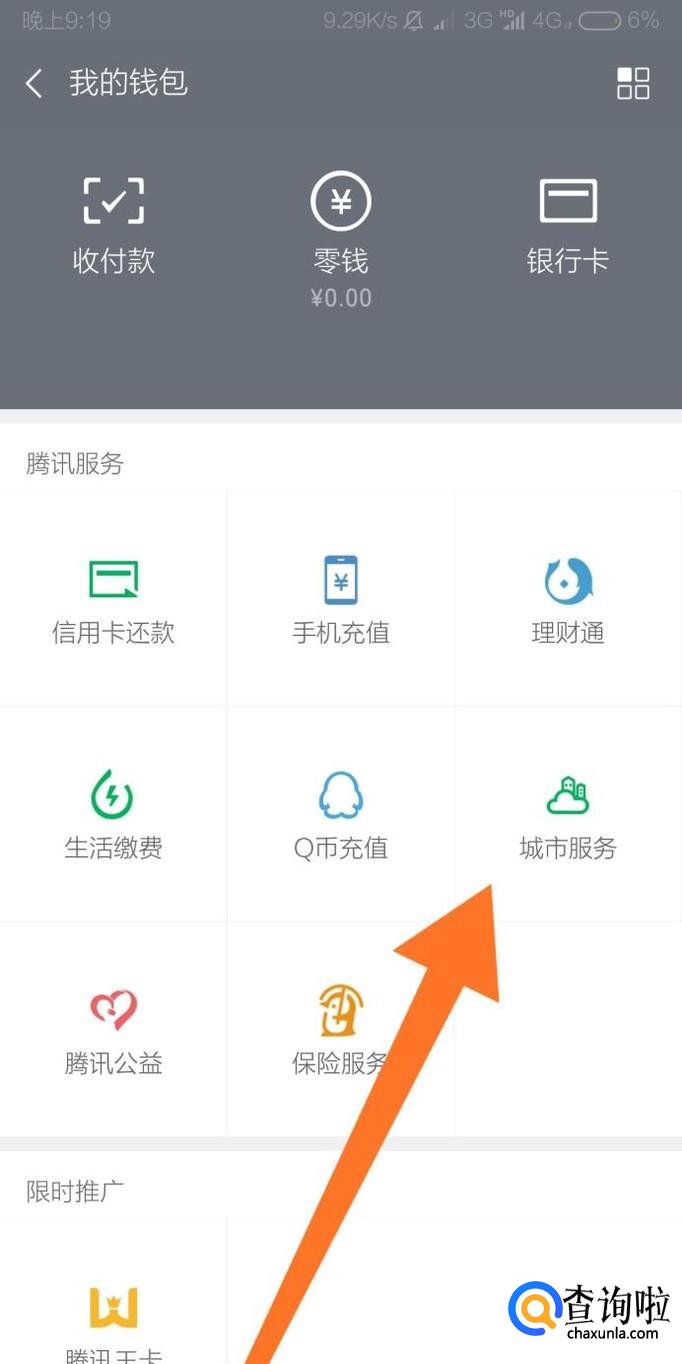Open 银行卡 bank cards

568,225
